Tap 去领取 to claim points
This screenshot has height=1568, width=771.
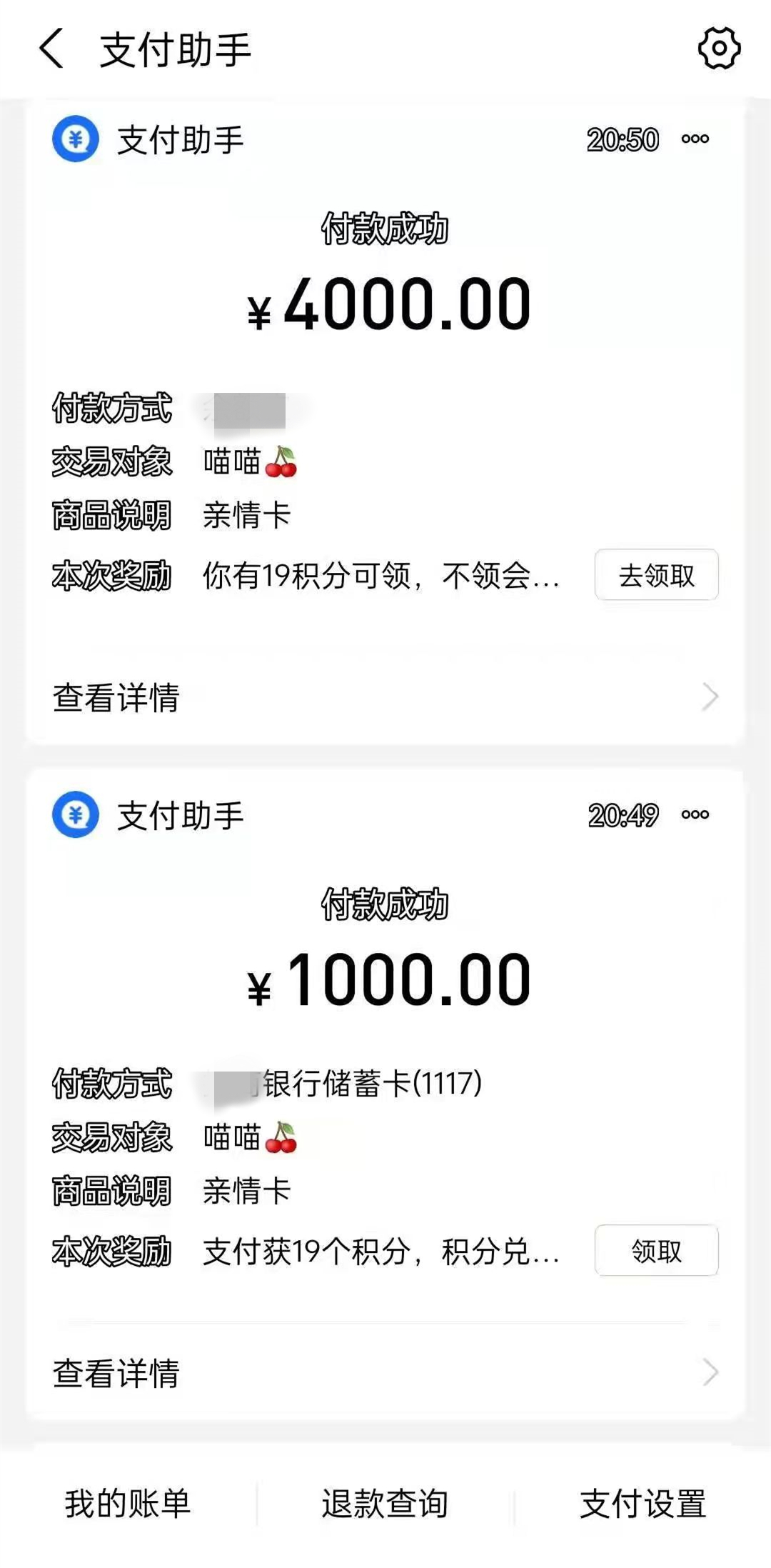[656, 574]
